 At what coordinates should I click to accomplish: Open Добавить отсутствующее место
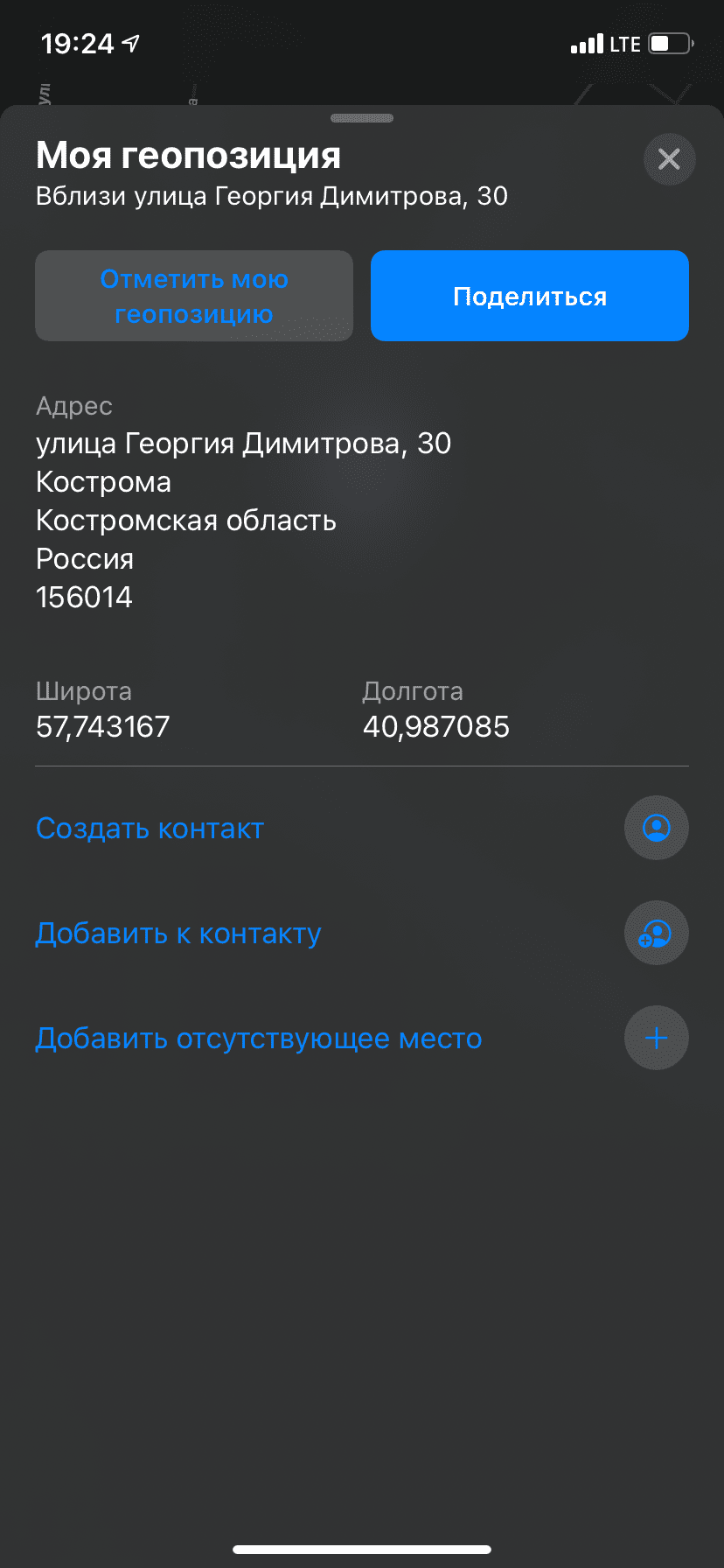(362, 1038)
